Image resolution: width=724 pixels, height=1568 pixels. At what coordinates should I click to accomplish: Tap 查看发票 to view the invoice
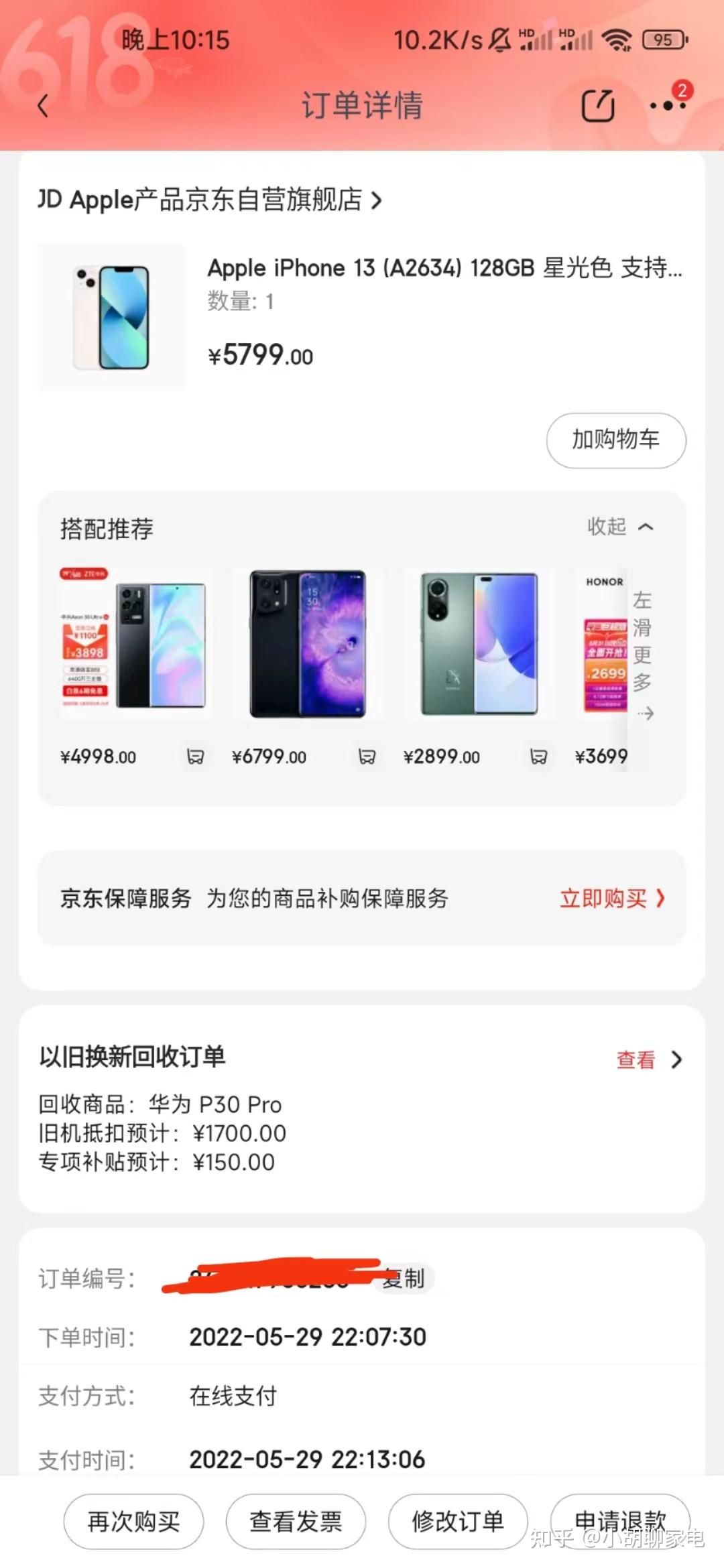(295, 1521)
